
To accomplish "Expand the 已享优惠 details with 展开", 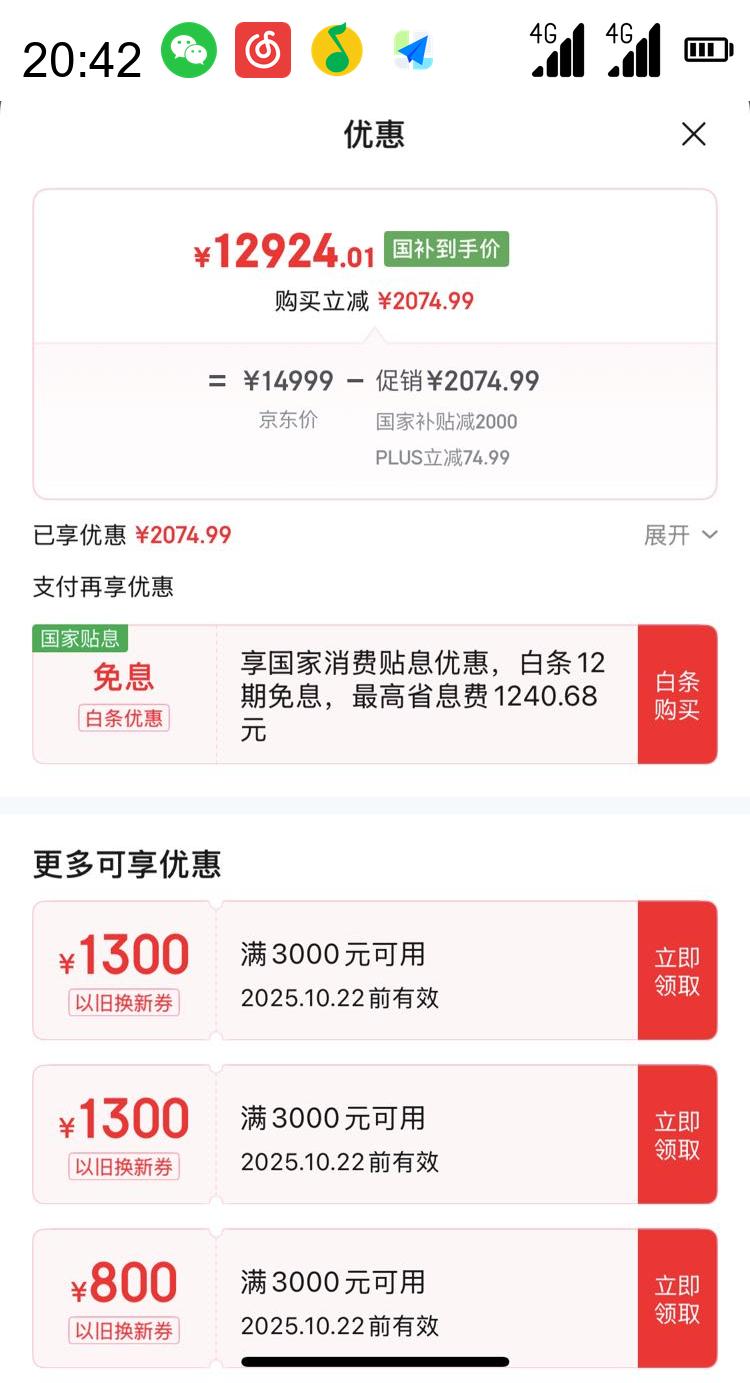I will pos(680,535).
